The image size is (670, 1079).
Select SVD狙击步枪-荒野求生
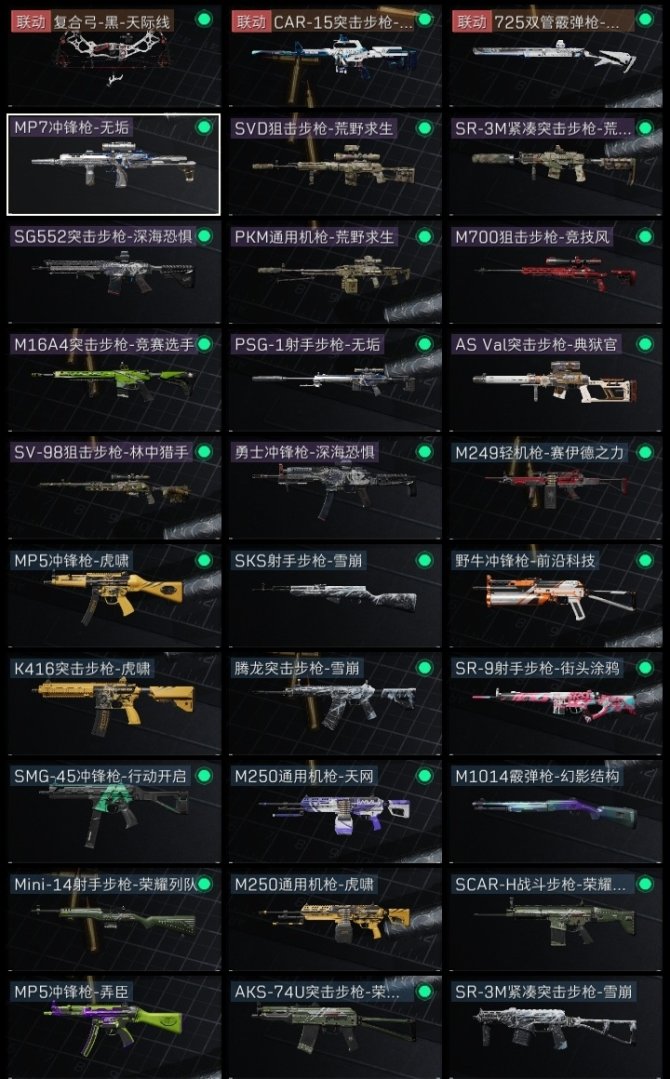(335, 163)
